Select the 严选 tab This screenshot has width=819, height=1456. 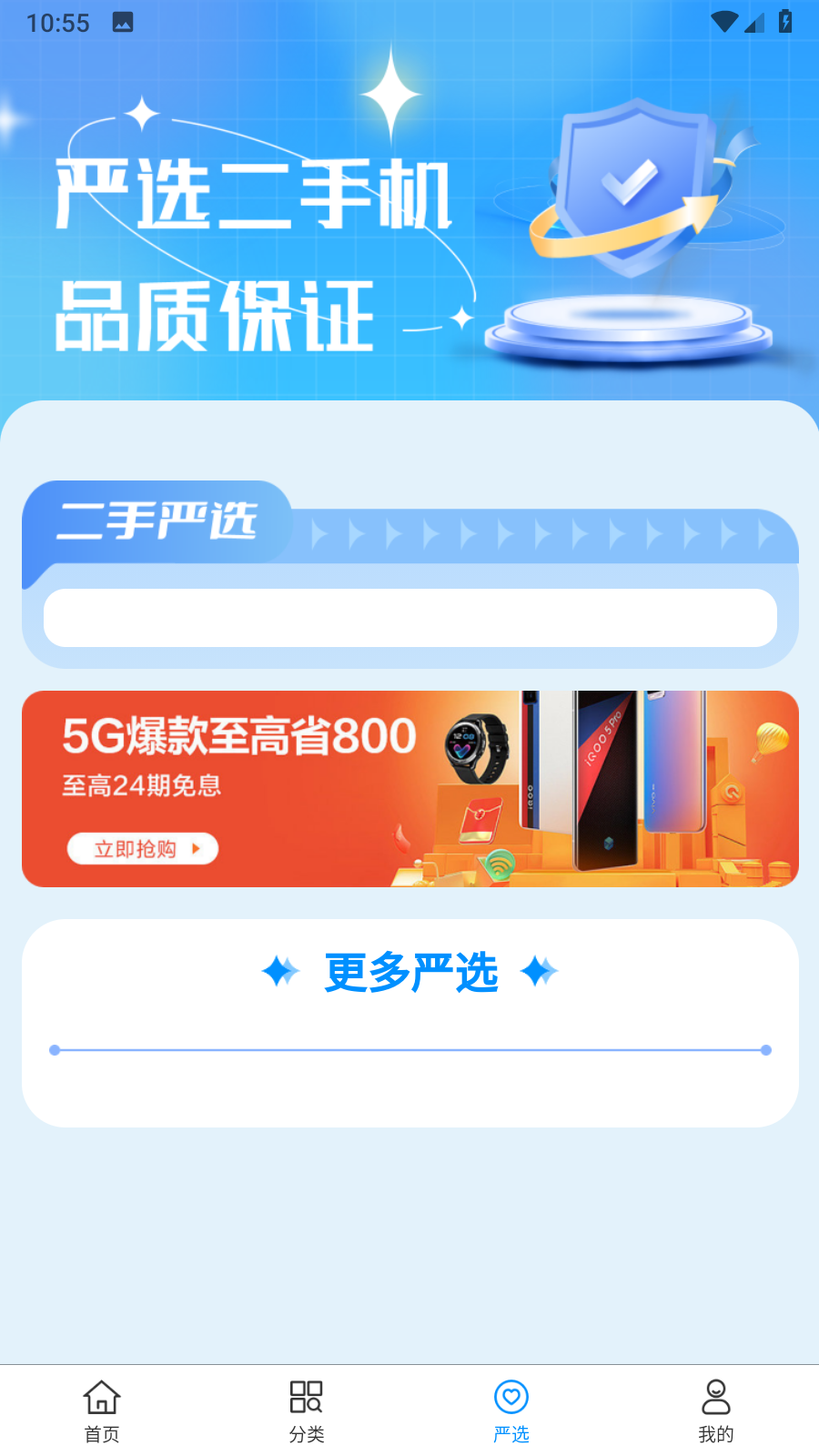pyautogui.click(x=511, y=1410)
